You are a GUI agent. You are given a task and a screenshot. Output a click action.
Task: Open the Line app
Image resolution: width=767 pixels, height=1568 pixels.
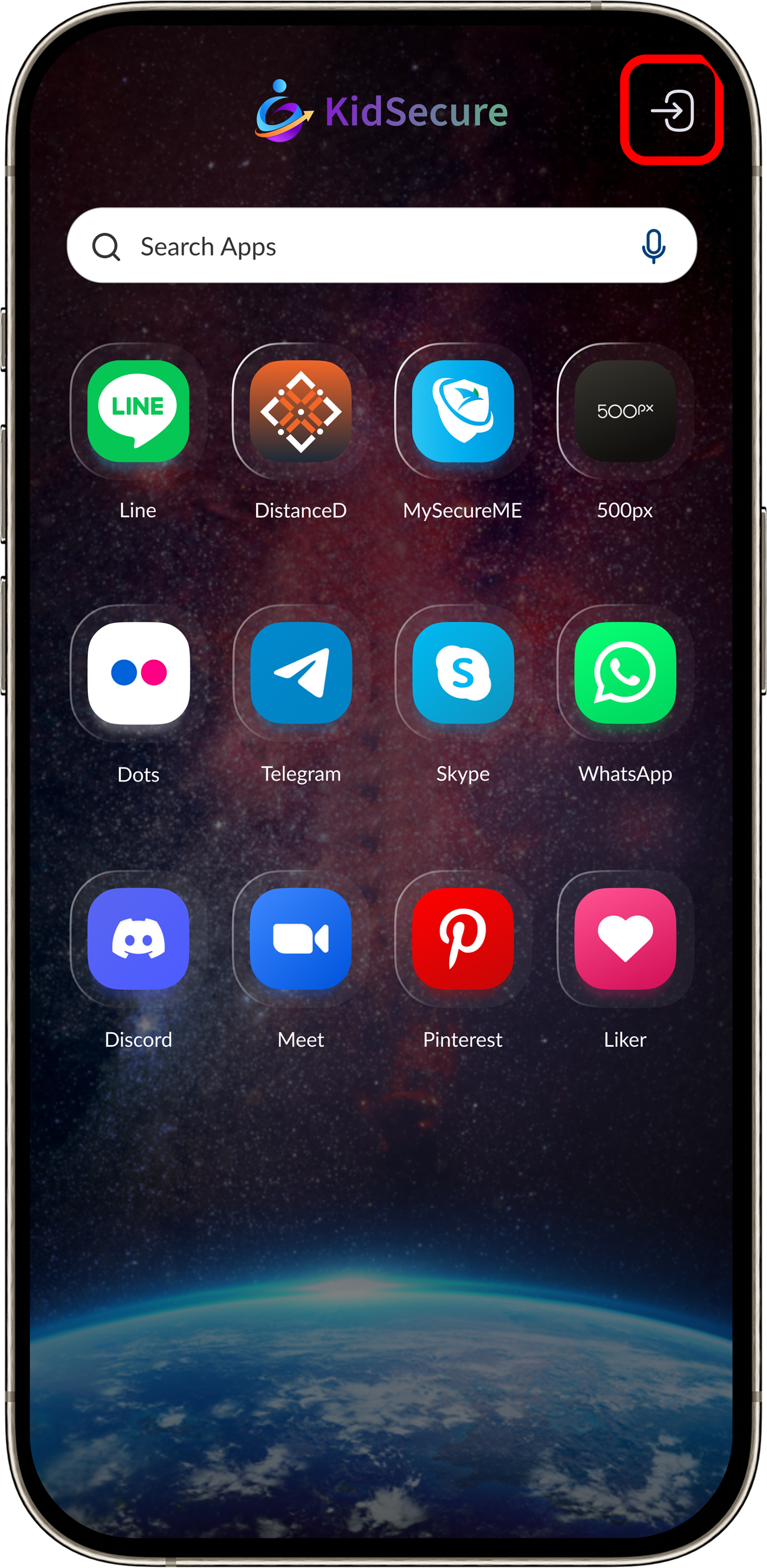point(138,412)
